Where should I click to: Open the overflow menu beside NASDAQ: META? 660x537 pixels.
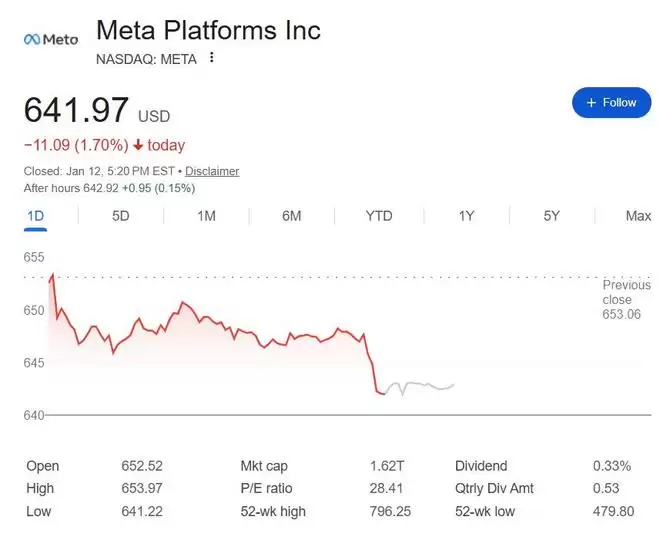pyautogui.click(x=211, y=58)
